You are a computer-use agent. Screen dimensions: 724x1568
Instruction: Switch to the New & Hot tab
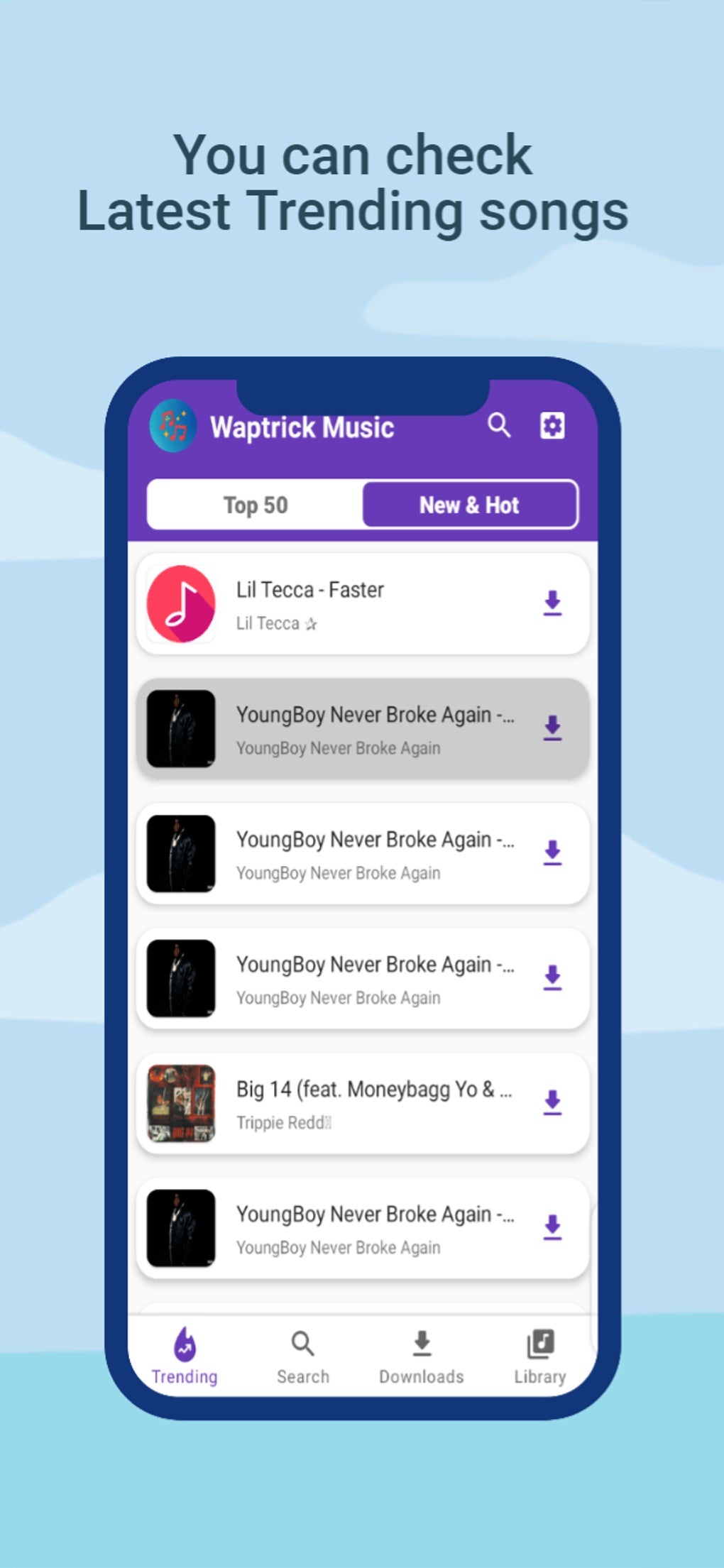tap(469, 505)
